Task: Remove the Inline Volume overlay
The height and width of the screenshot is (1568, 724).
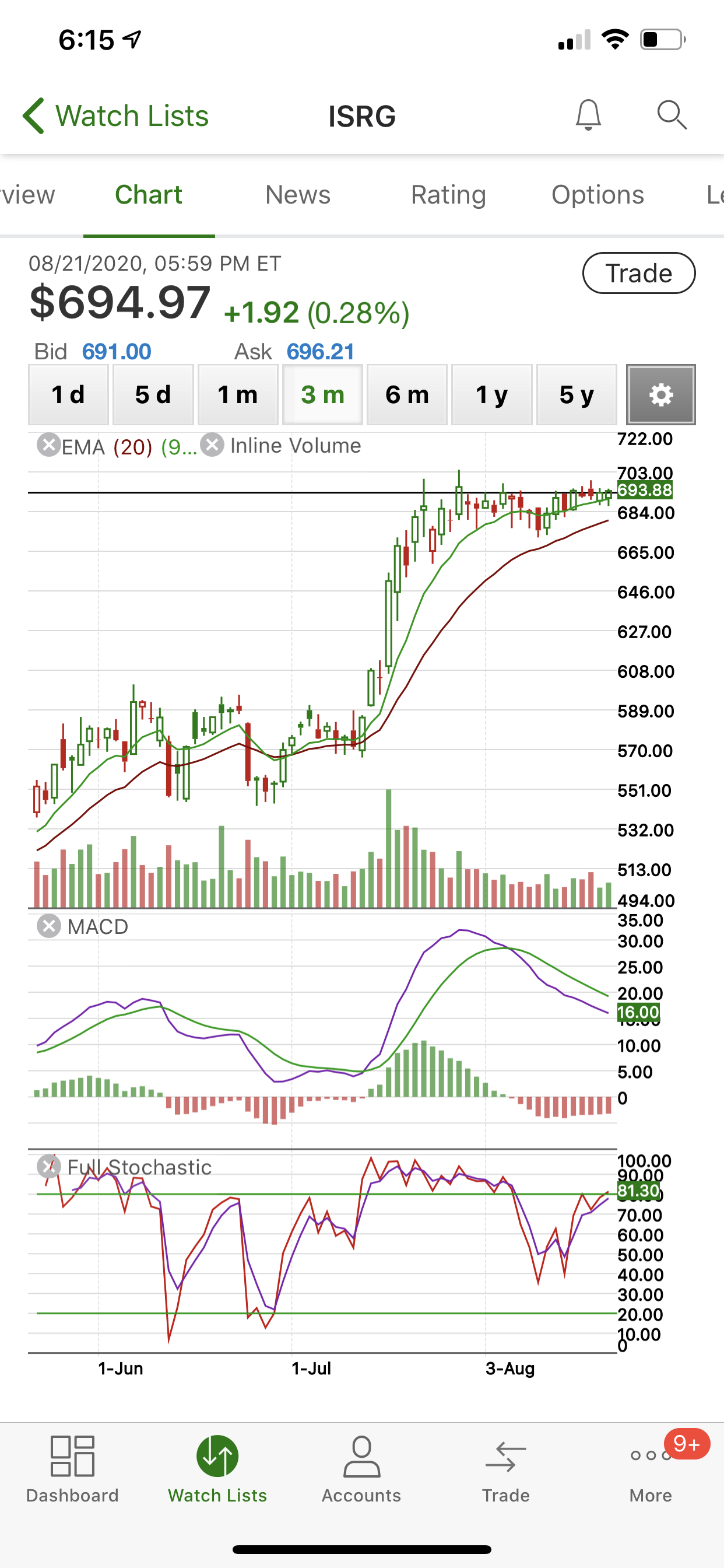Action: pyautogui.click(x=211, y=445)
